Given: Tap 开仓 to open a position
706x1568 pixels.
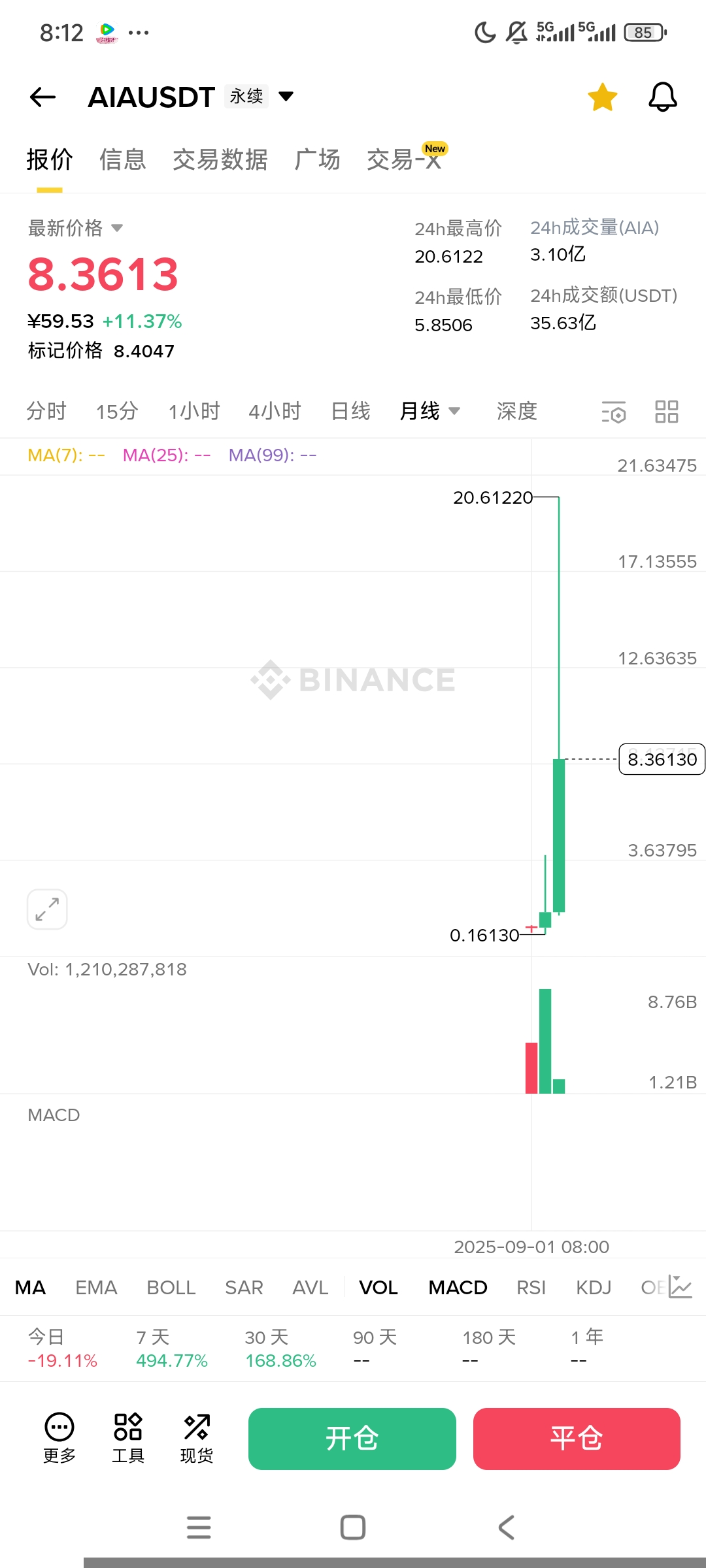Looking at the screenshot, I should tap(352, 1439).
